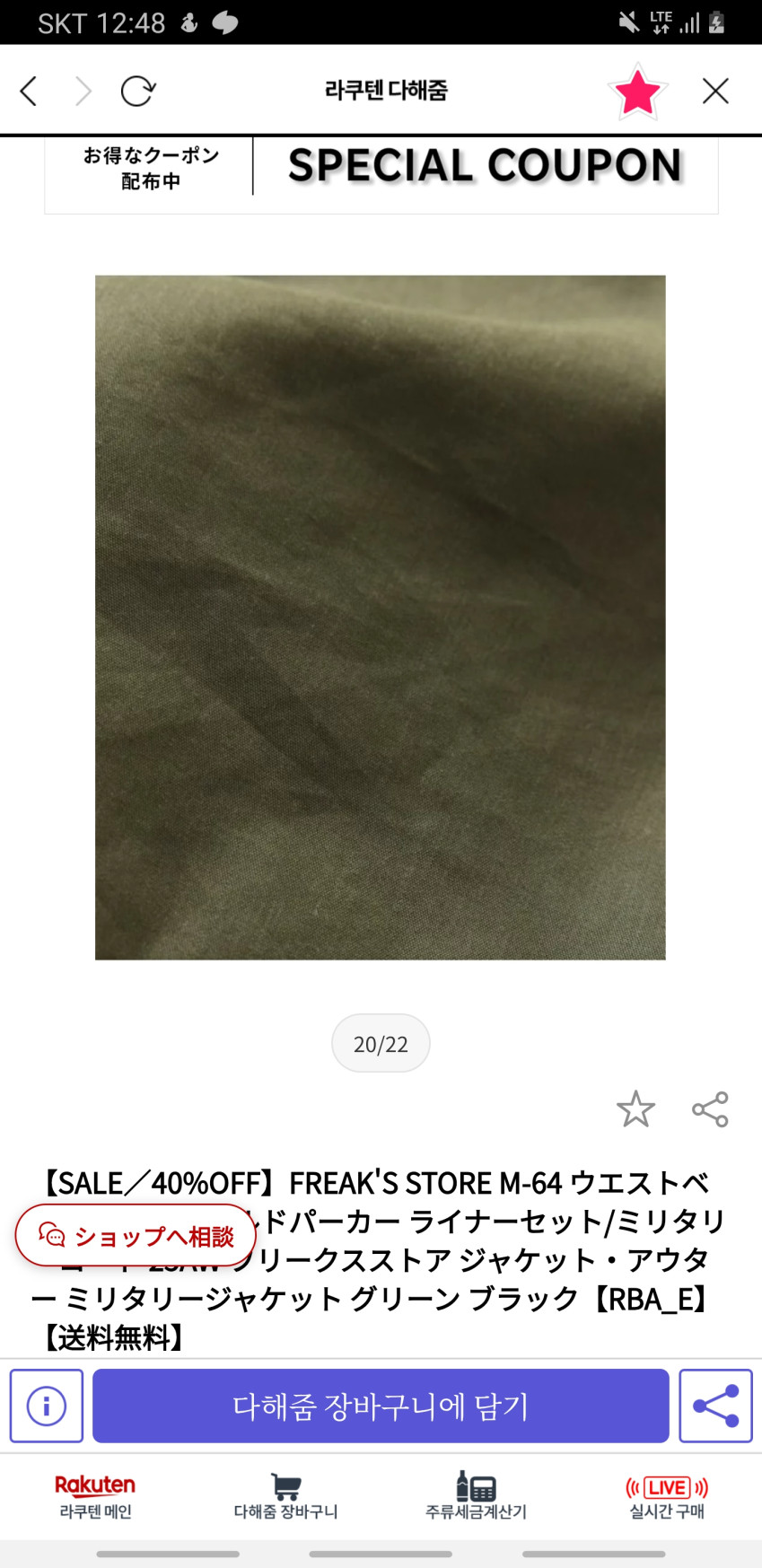
Task: Close the Rakuten 다해줌 browser
Action: (715, 91)
